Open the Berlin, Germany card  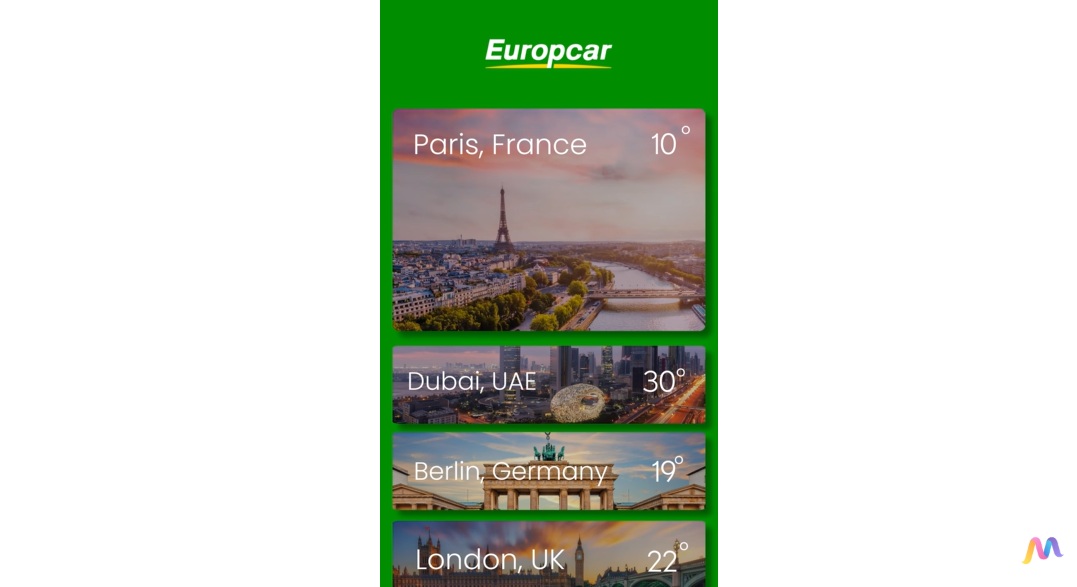pyautogui.click(x=548, y=471)
